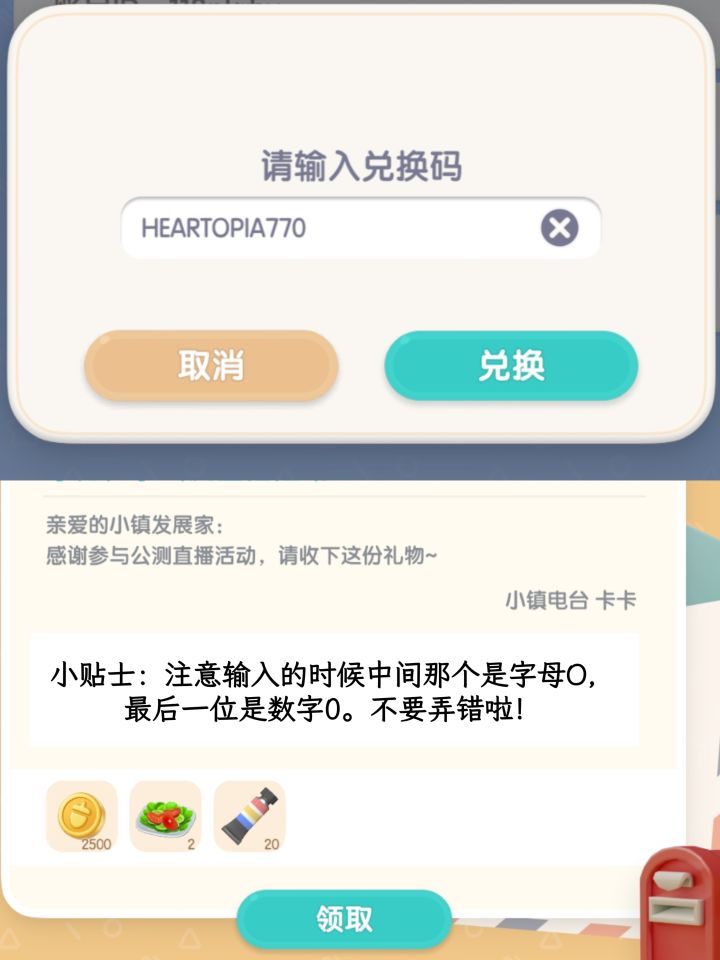The width and height of the screenshot is (720, 960).
Task: Tap the mailbox's mail slot
Action: (x=675, y=910)
